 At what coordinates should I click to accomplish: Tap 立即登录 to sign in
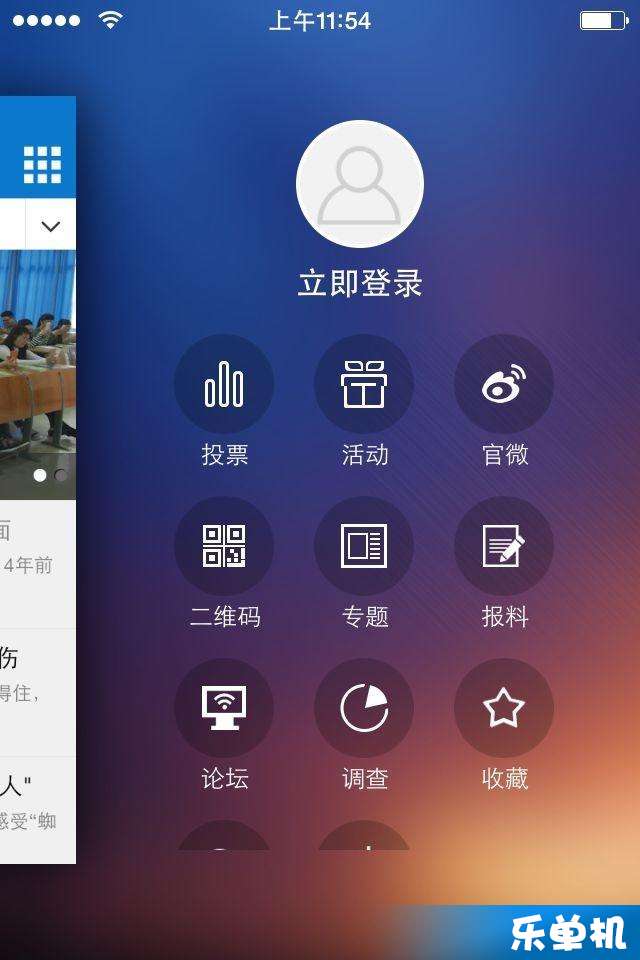[x=360, y=284]
